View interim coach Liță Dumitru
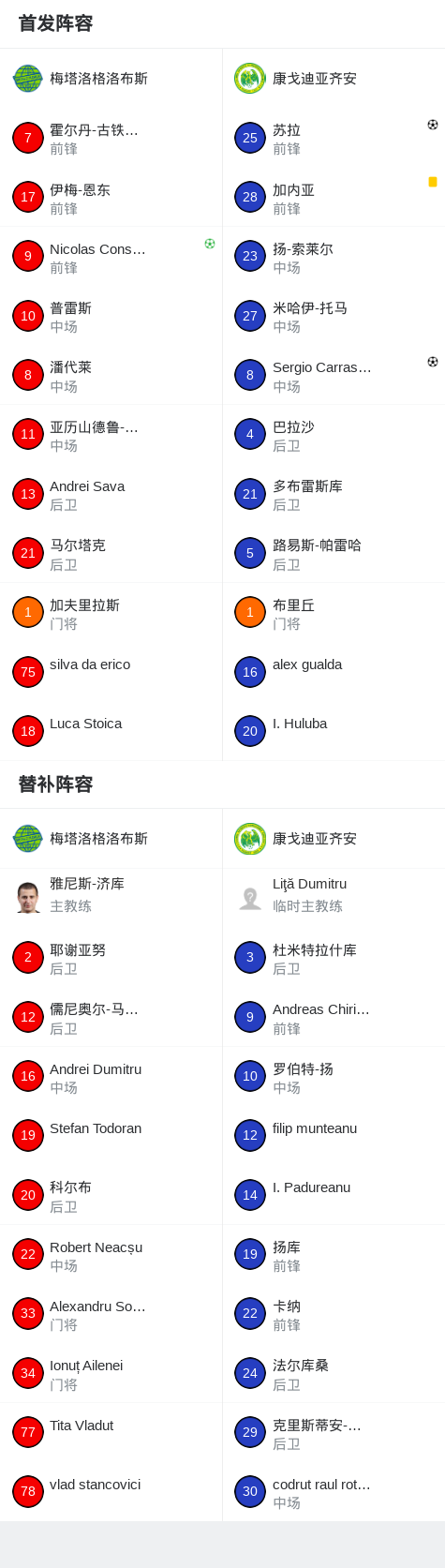Viewport: 445px width, 1568px height. click(x=334, y=896)
